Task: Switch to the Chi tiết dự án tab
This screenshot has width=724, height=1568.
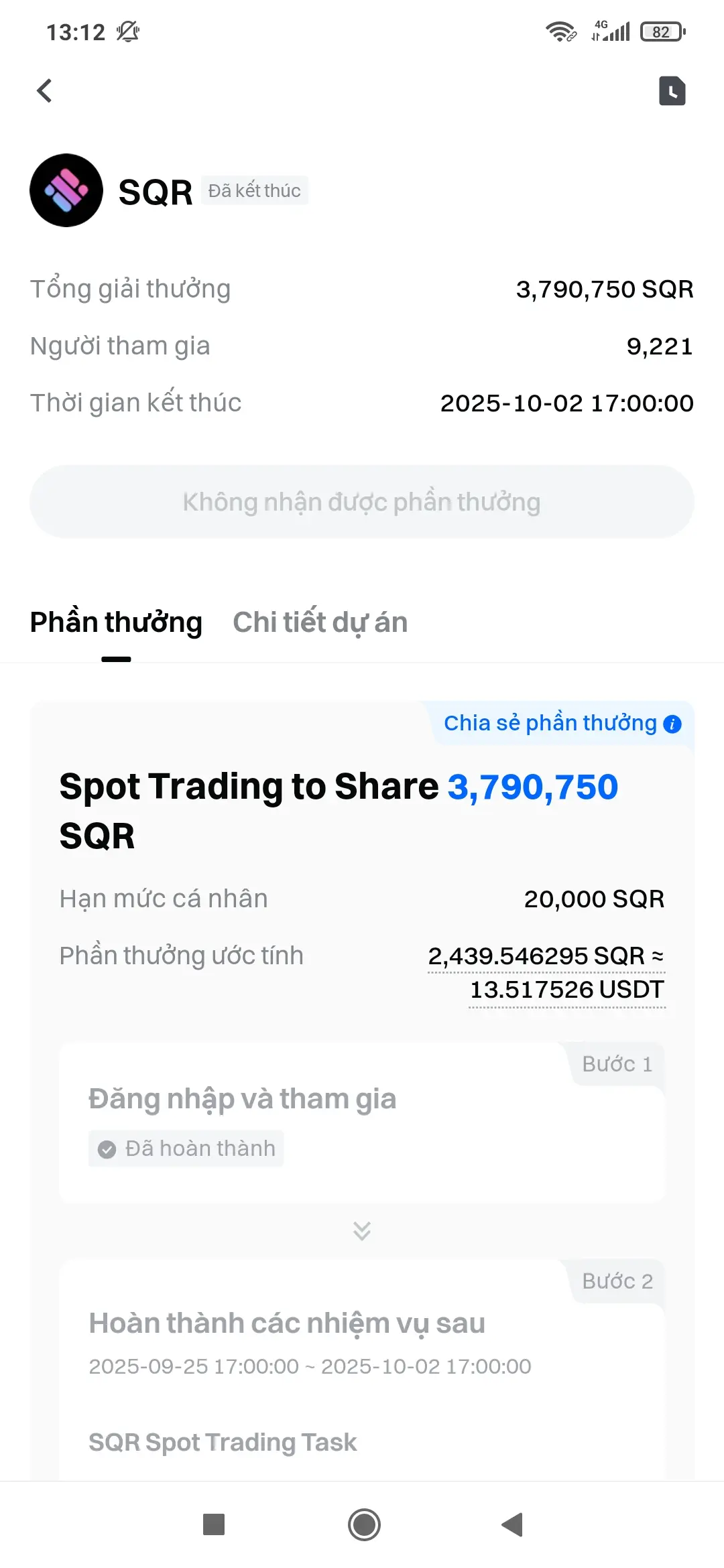Action: pyautogui.click(x=320, y=623)
